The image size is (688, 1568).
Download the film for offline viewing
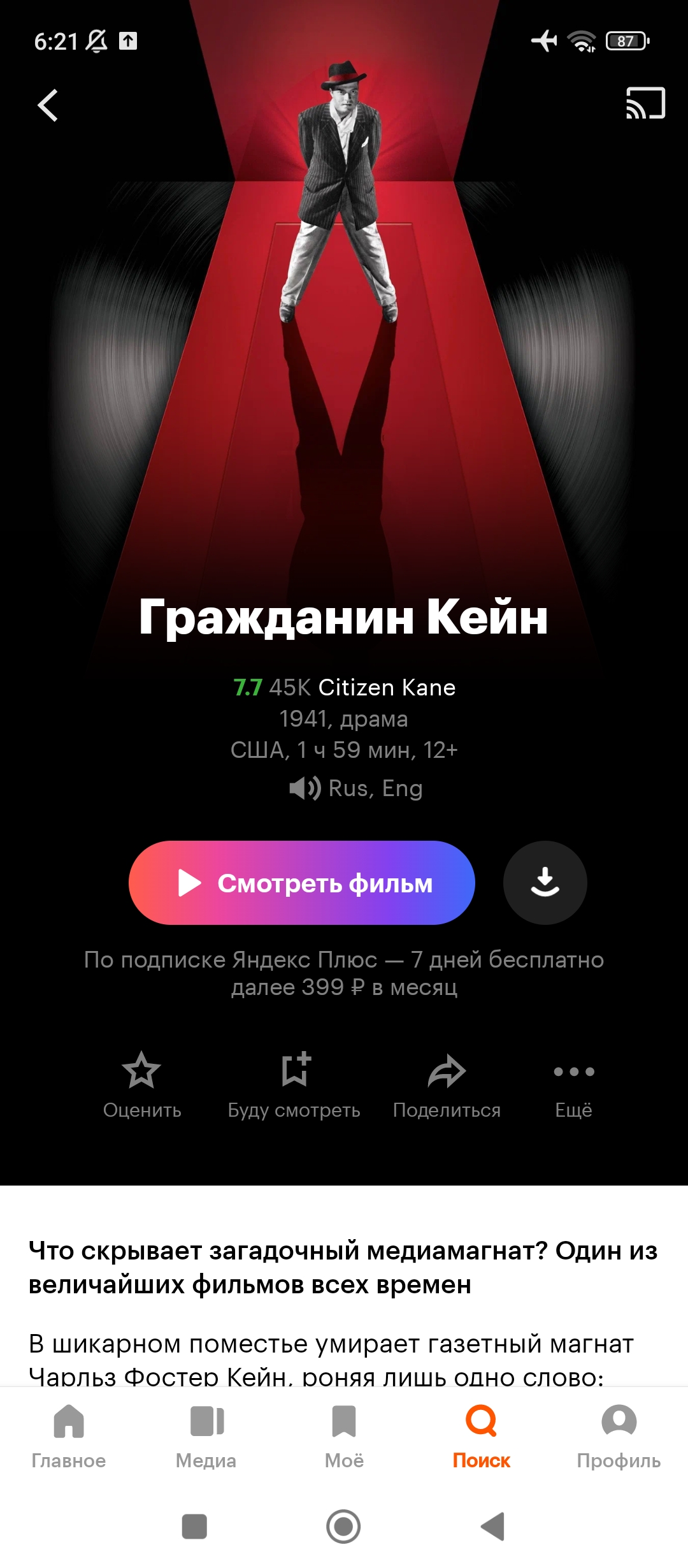click(x=545, y=883)
